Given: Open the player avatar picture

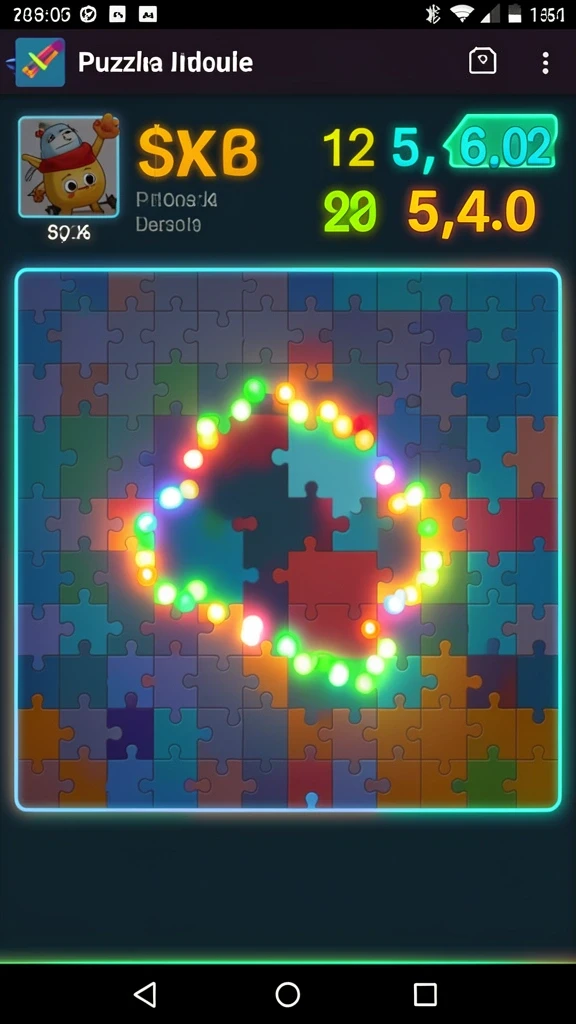Looking at the screenshot, I should coord(69,167).
